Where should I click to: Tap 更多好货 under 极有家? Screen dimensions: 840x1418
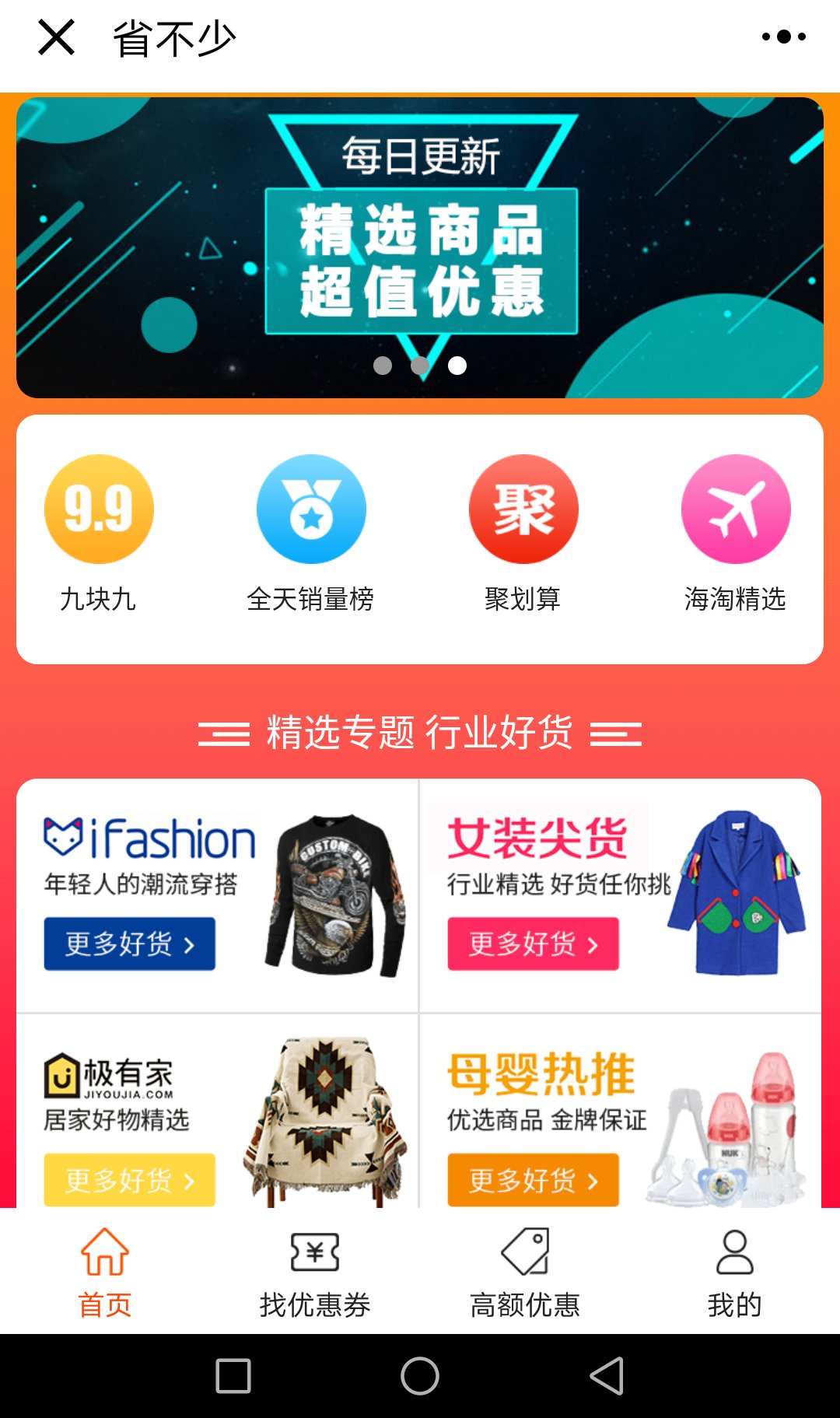129,1180
